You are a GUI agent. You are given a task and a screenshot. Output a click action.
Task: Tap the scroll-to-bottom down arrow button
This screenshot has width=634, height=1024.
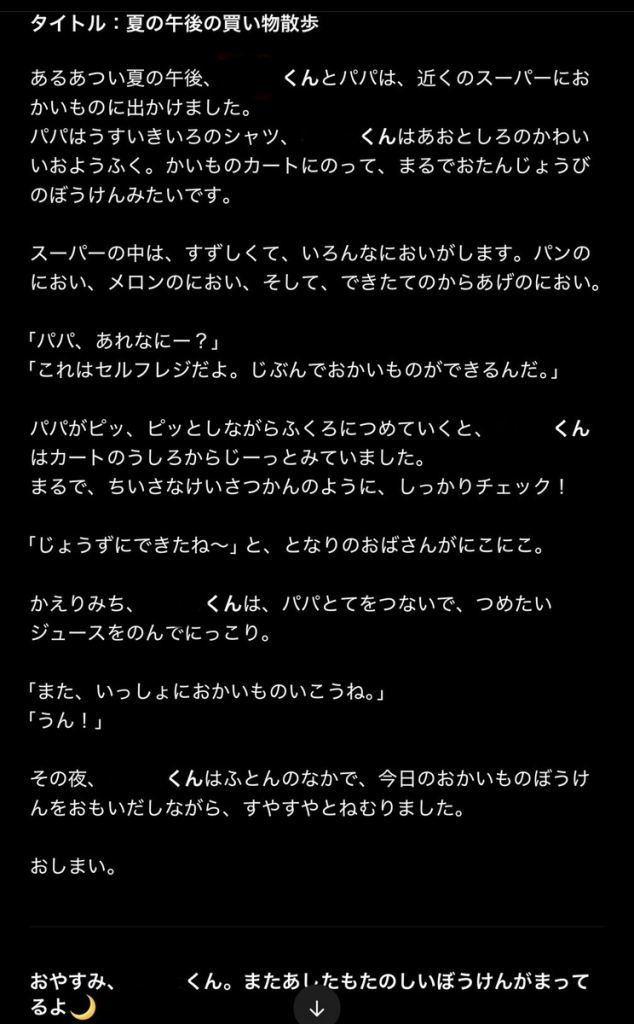tap(317, 1008)
